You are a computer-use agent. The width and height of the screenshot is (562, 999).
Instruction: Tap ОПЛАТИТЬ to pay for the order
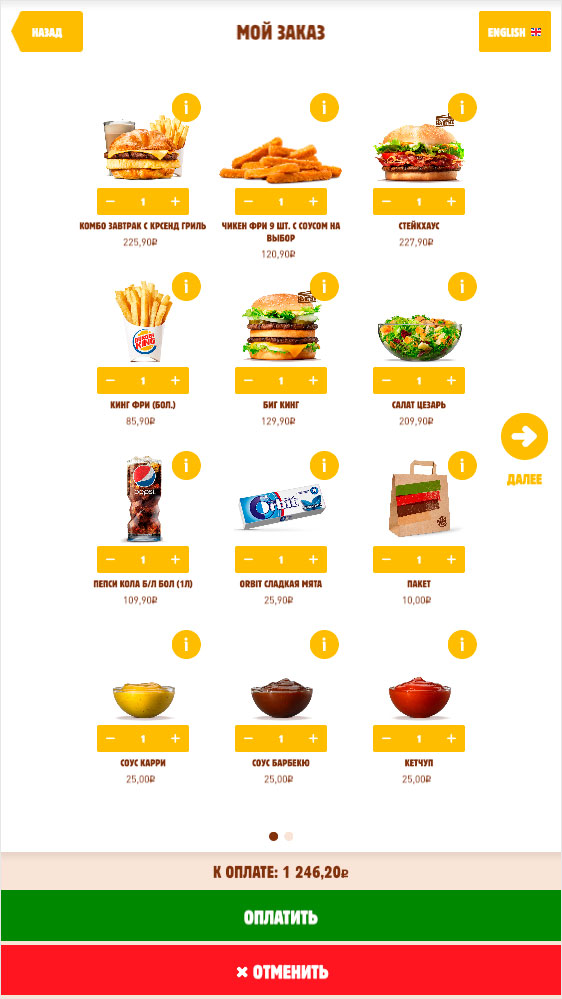pos(281,916)
